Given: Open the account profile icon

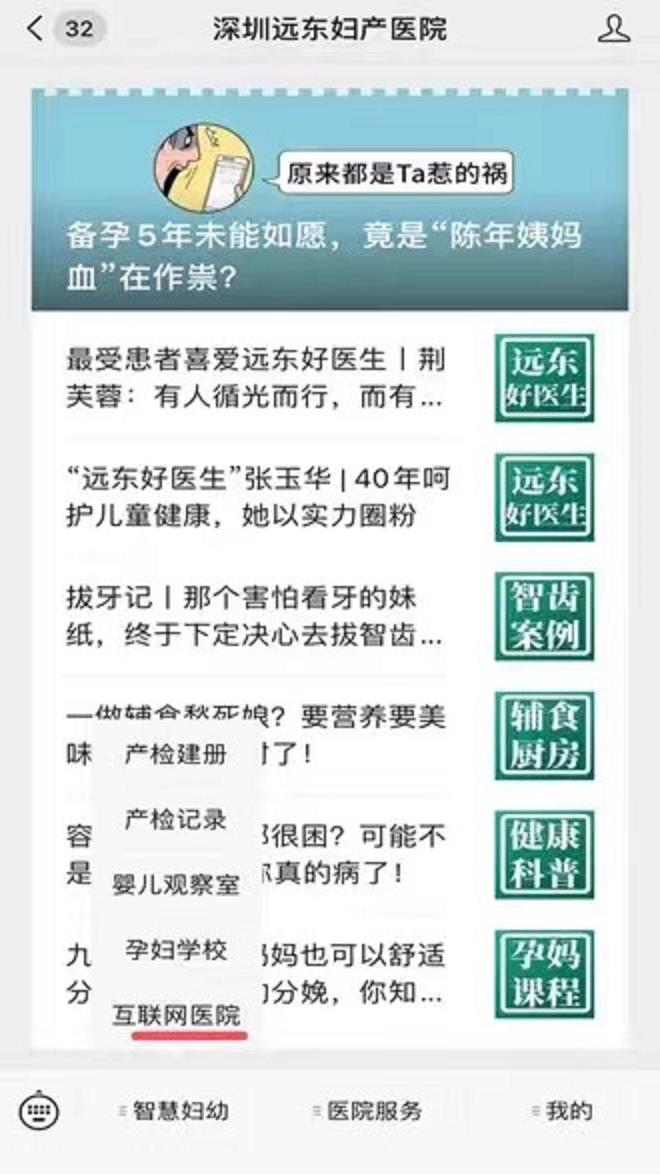Looking at the screenshot, I should point(613,29).
